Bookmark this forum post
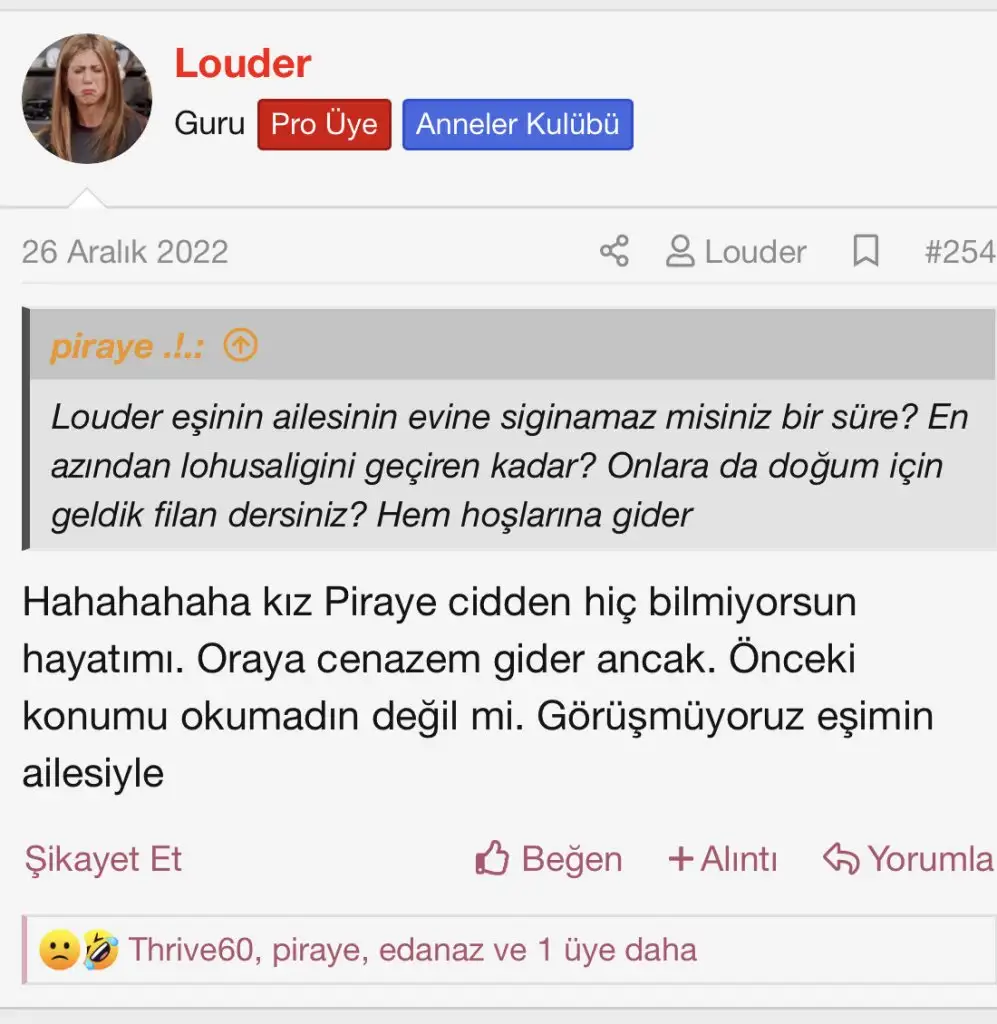 pyautogui.click(x=865, y=251)
